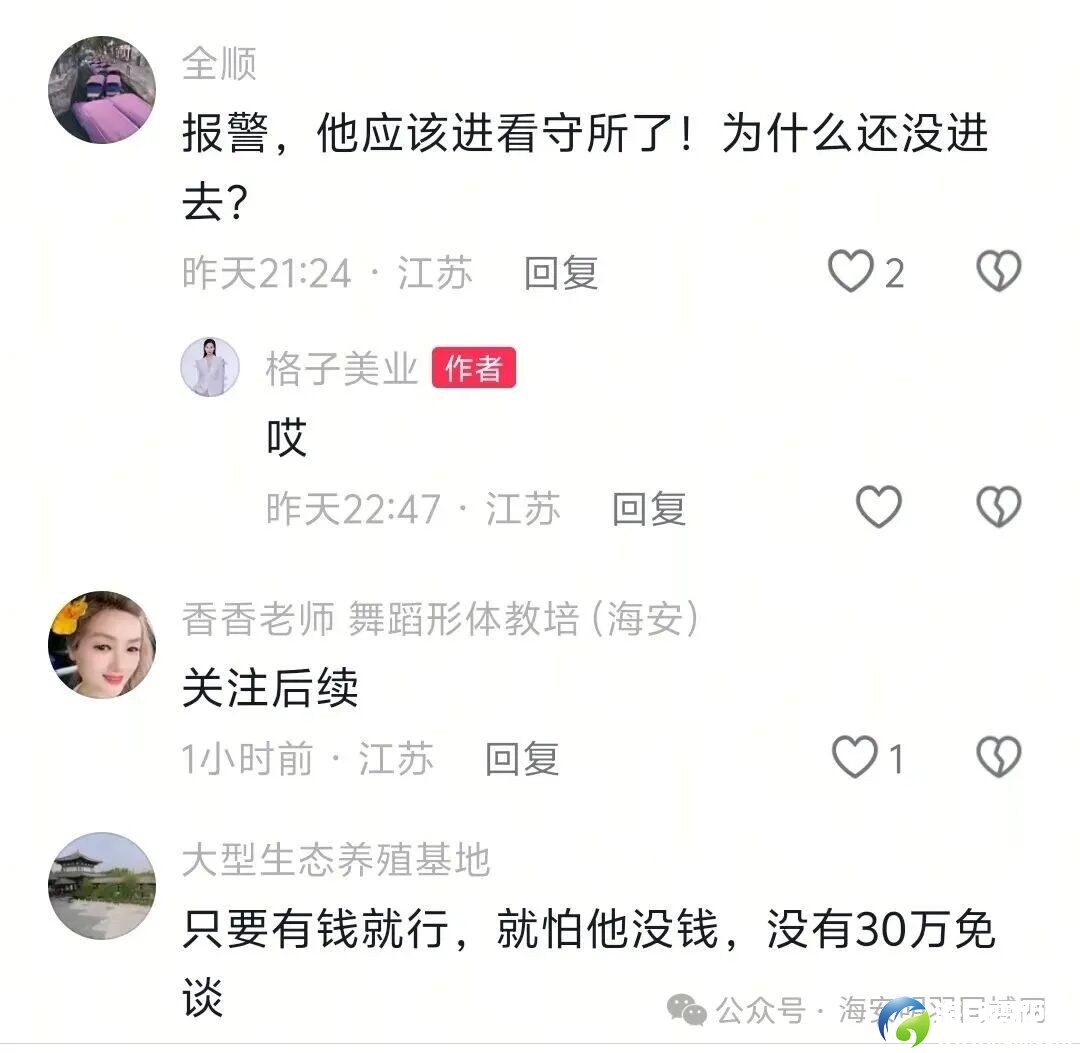Reply to 格子美业's comment
Screen dimensions: 1080x1053
[649, 508]
